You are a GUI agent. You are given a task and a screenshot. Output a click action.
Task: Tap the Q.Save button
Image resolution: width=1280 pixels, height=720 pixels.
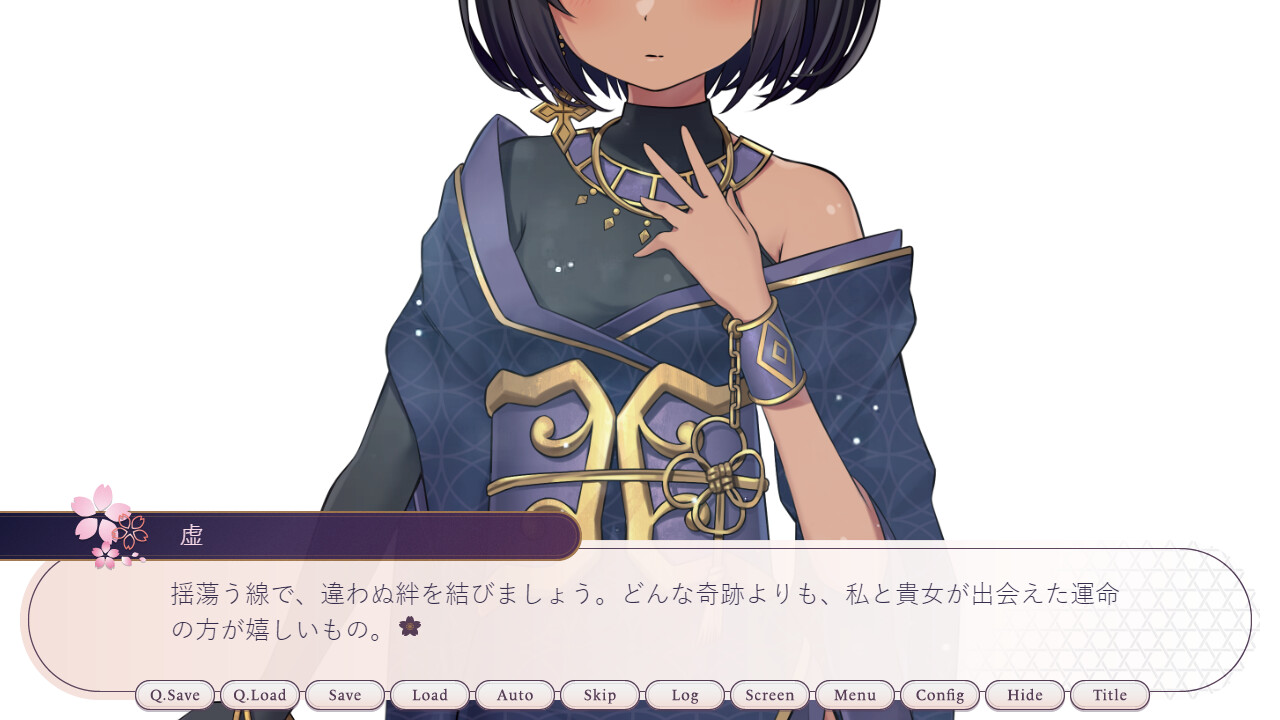pos(175,695)
